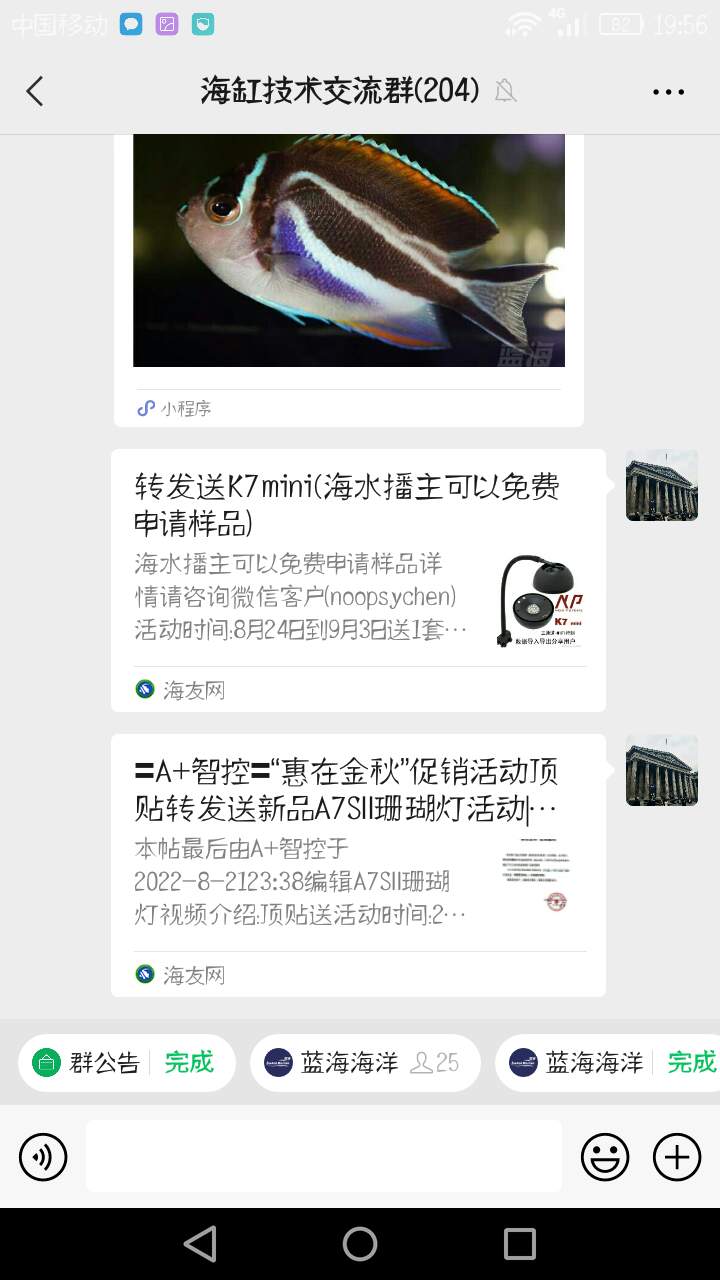View sender avatar beside the K7mini post
The height and width of the screenshot is (1280, 720).
coord(662,485)
